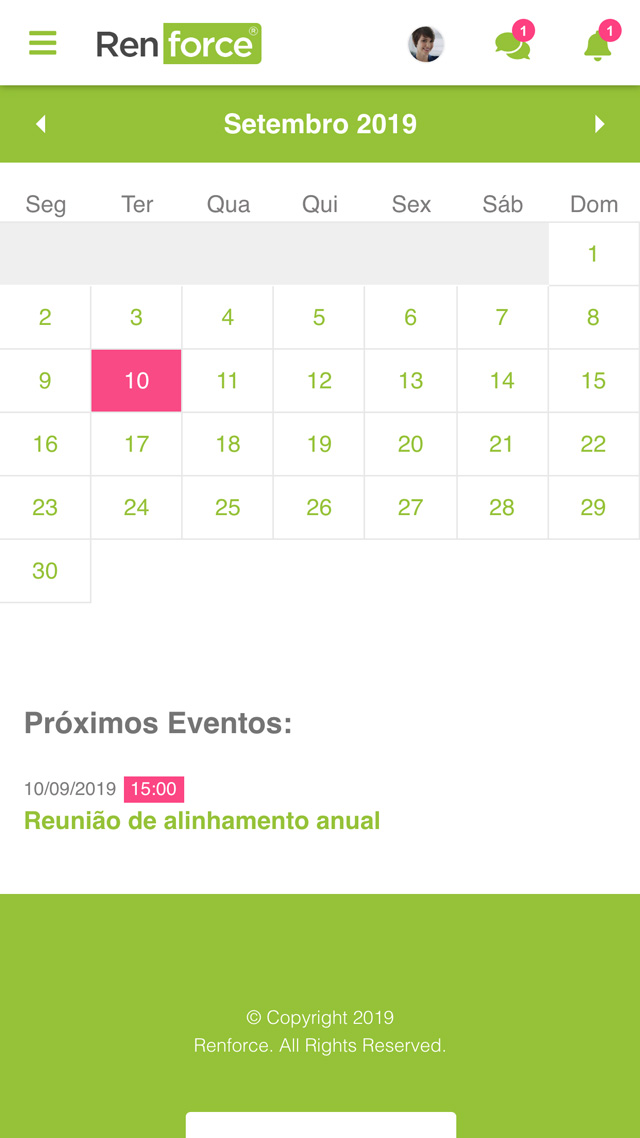Select day 30 in the calendar

[45, 571]
